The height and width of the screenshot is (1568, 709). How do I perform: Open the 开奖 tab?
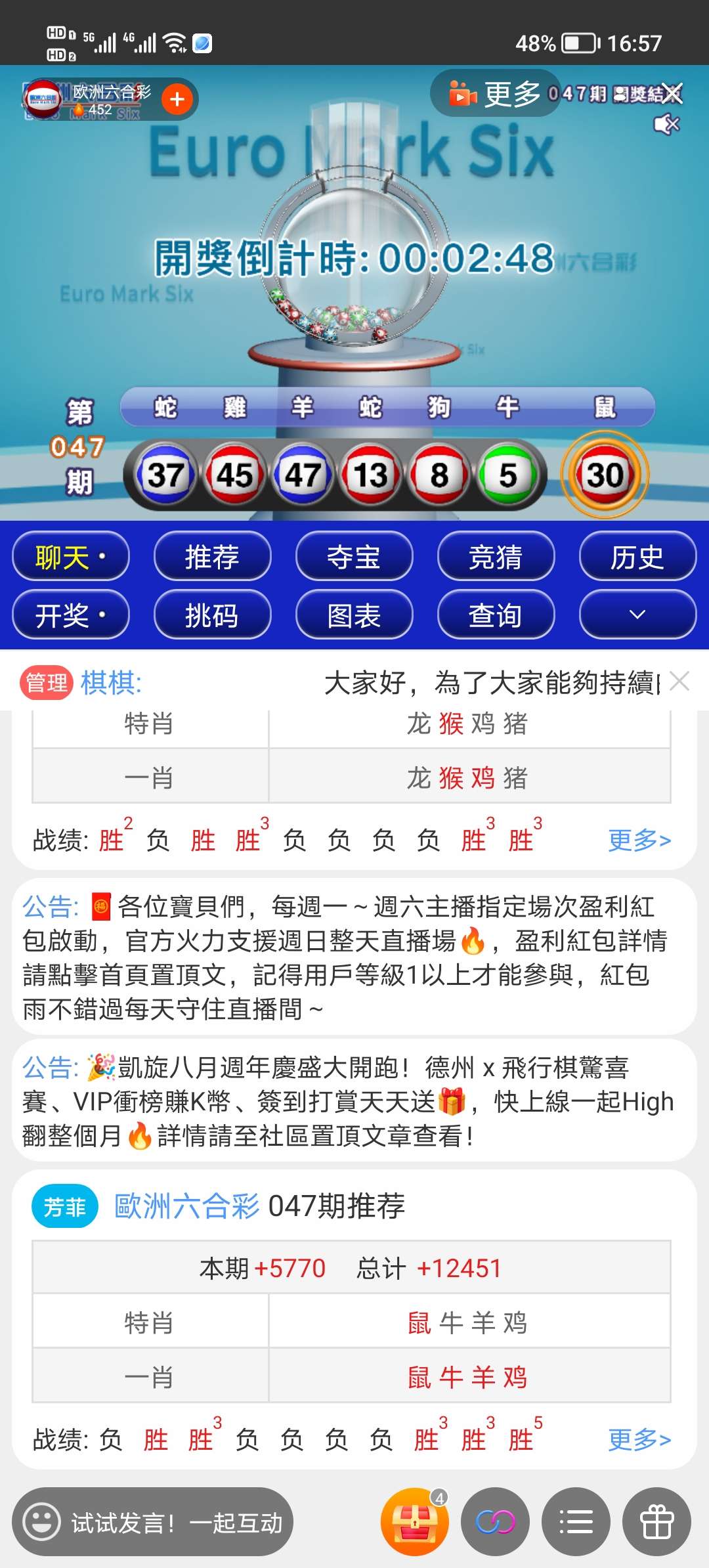(71, 615)
